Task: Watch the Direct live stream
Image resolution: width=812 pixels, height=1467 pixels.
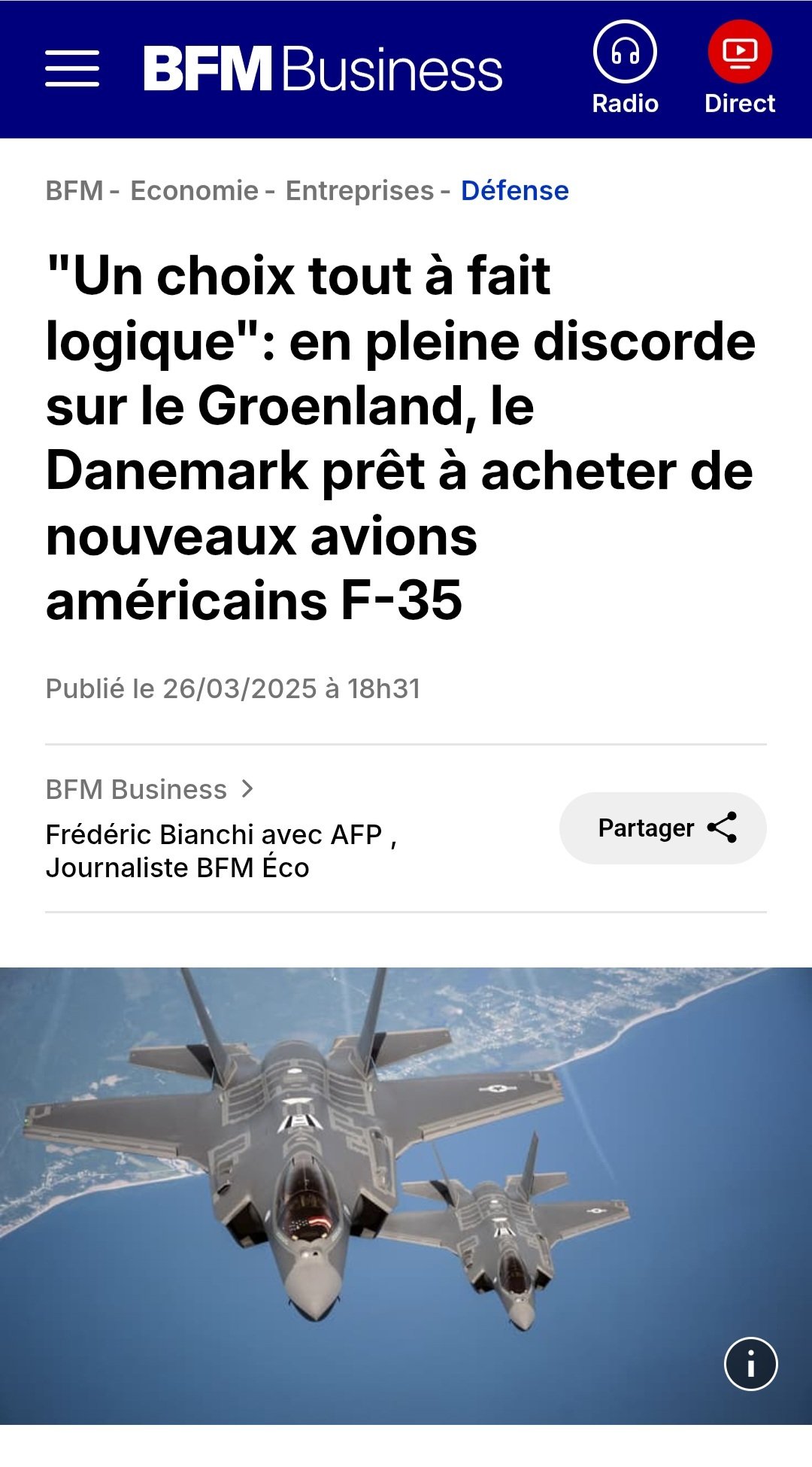Action: click(x=740, y=68)
